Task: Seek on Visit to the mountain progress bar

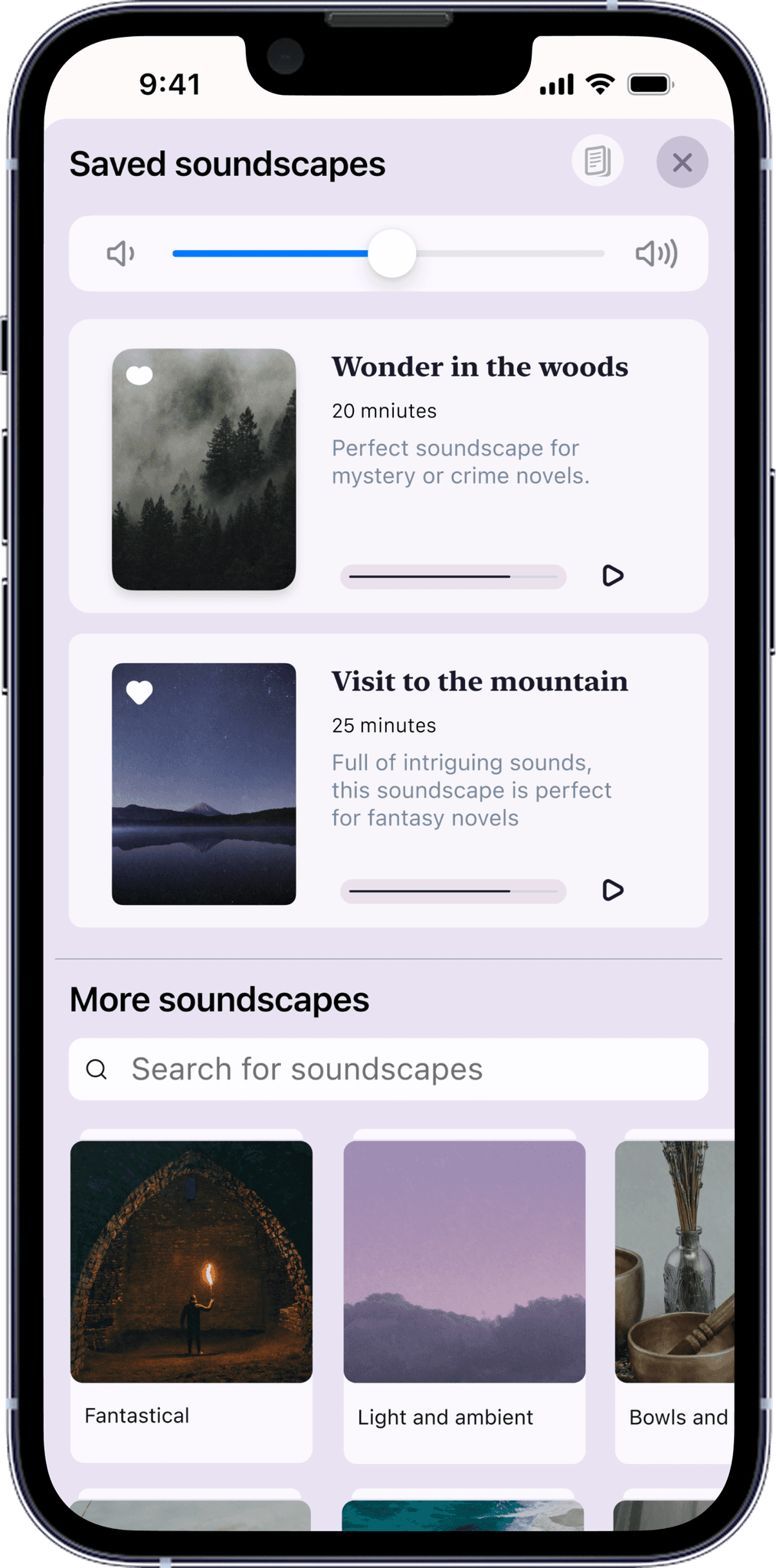Action: pos(453,891)
